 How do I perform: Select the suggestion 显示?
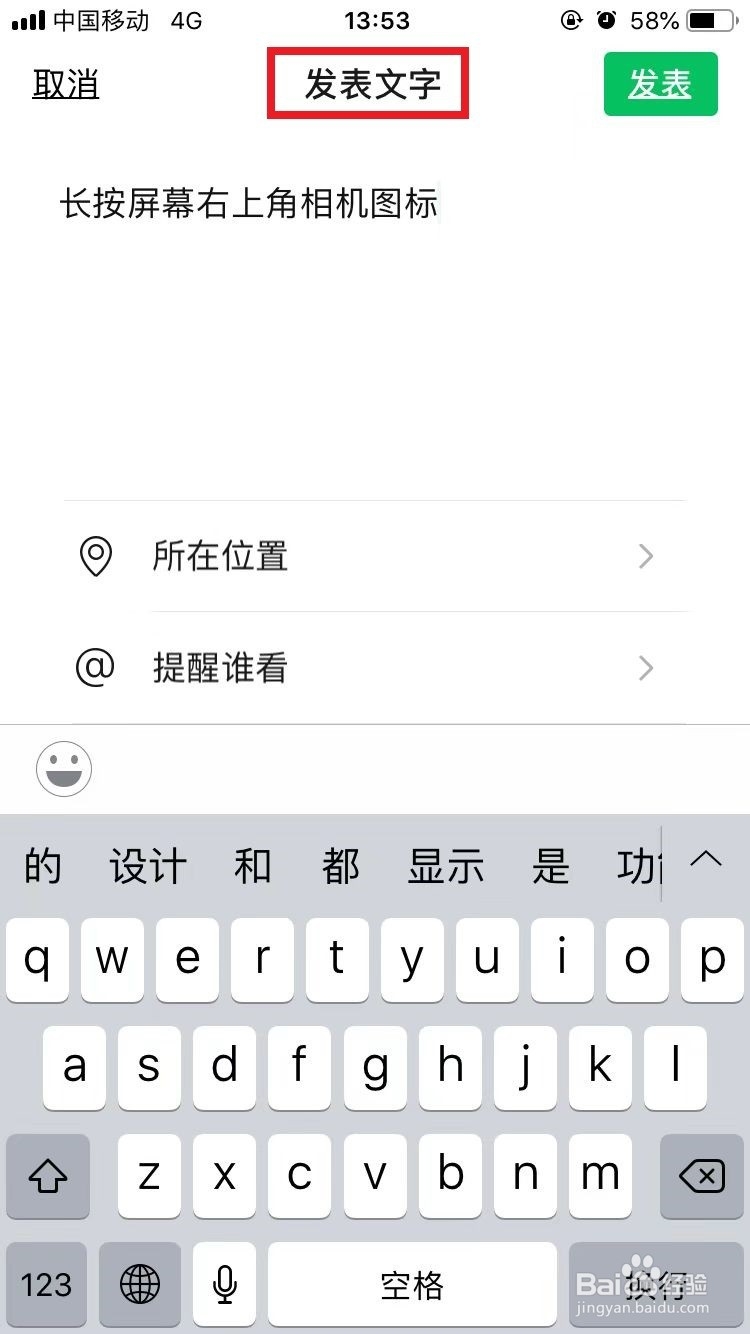coord(446,866)
